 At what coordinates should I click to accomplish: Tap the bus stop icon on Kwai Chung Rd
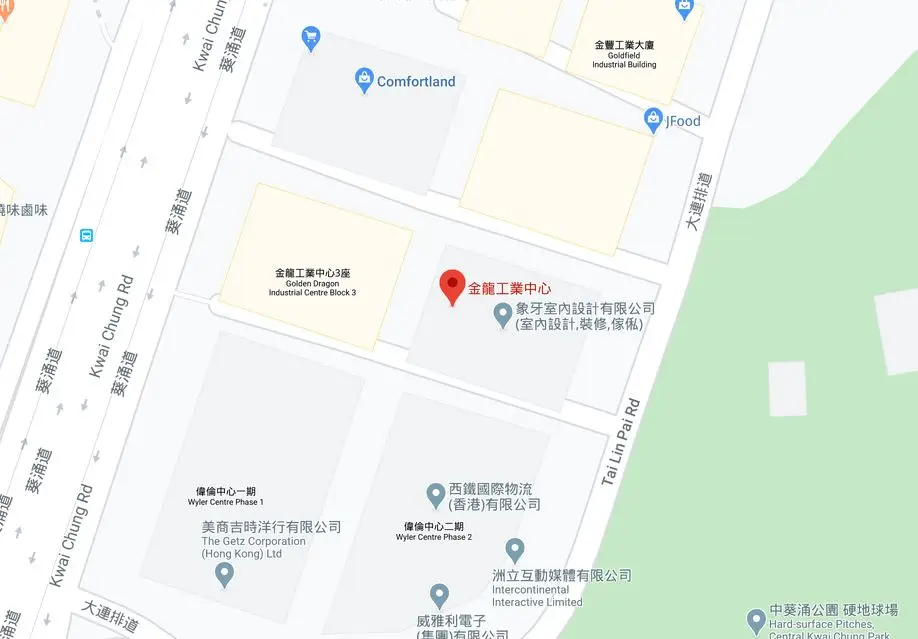(87, 235)
